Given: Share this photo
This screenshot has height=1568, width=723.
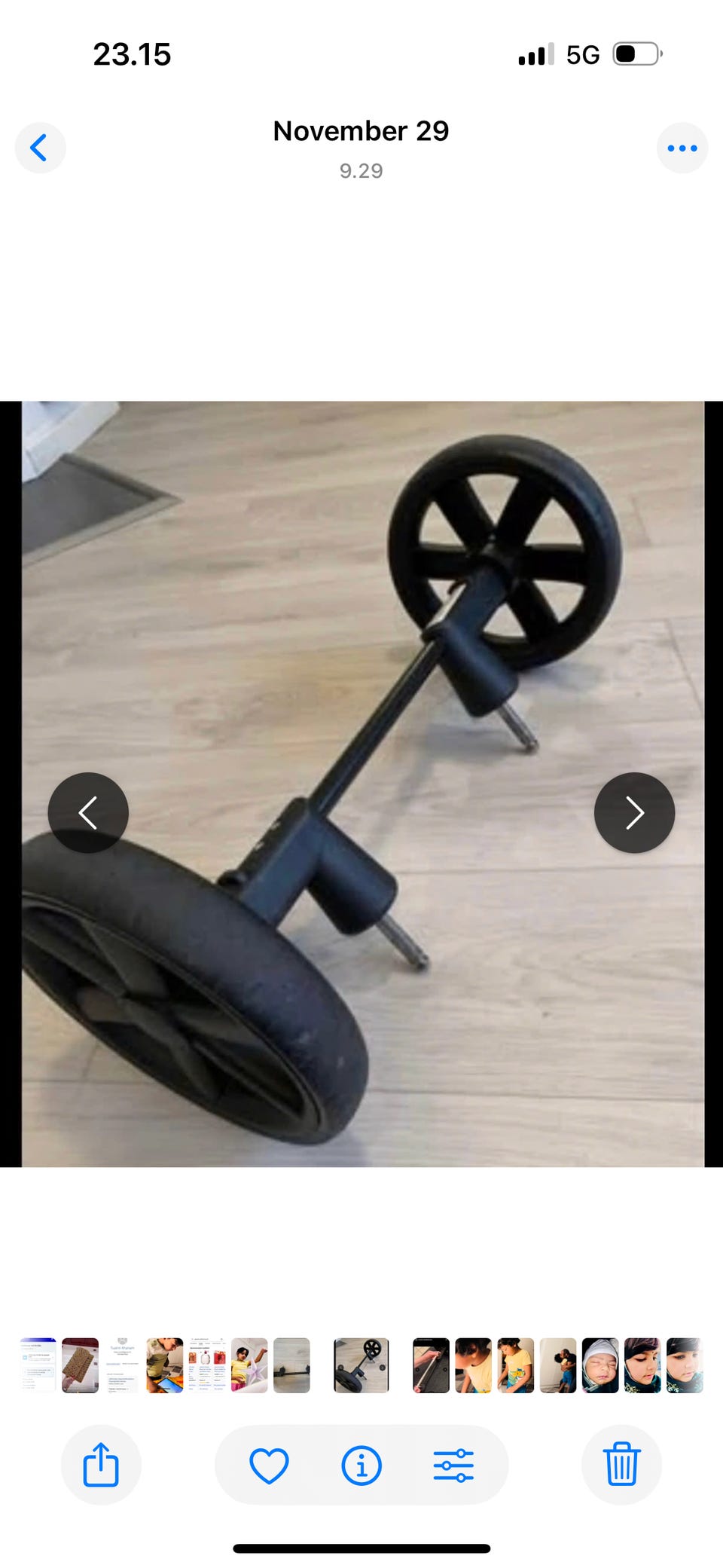Looking at the screenshot, I should (101, 1465).
